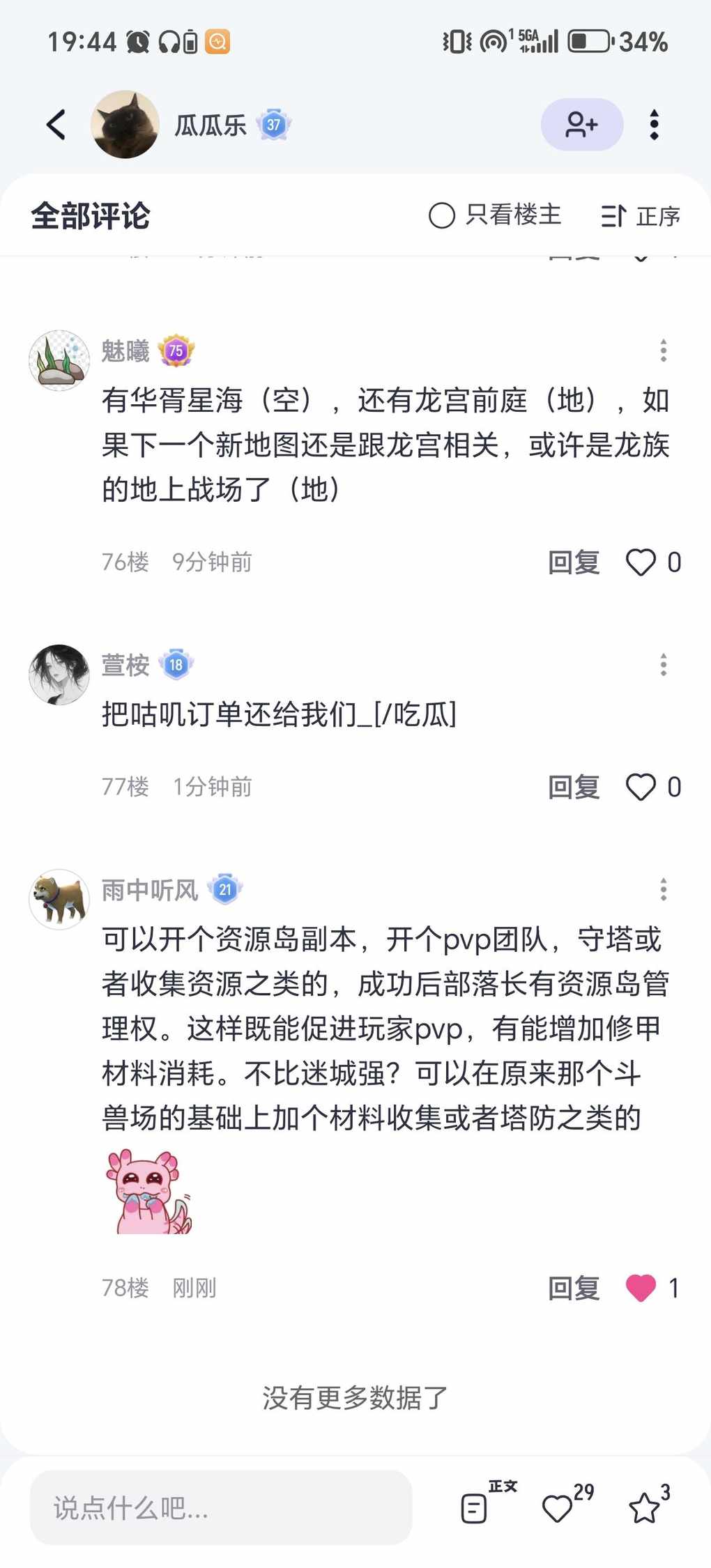Like 萱桉's comment on 77楼
Screen dimensions: 711x1568
[641, 787]
